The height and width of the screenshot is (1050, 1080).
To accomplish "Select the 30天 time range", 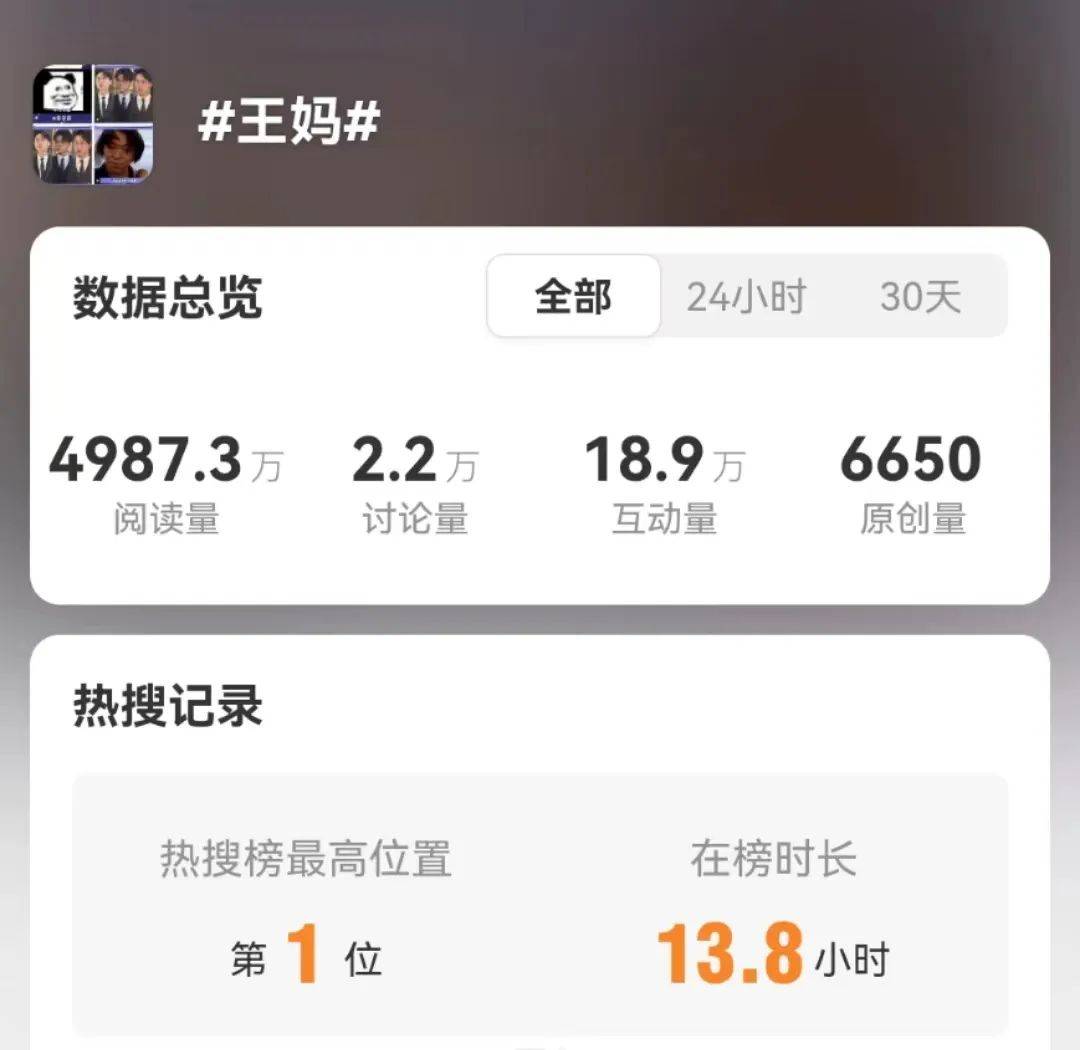I will coord(920,297).
